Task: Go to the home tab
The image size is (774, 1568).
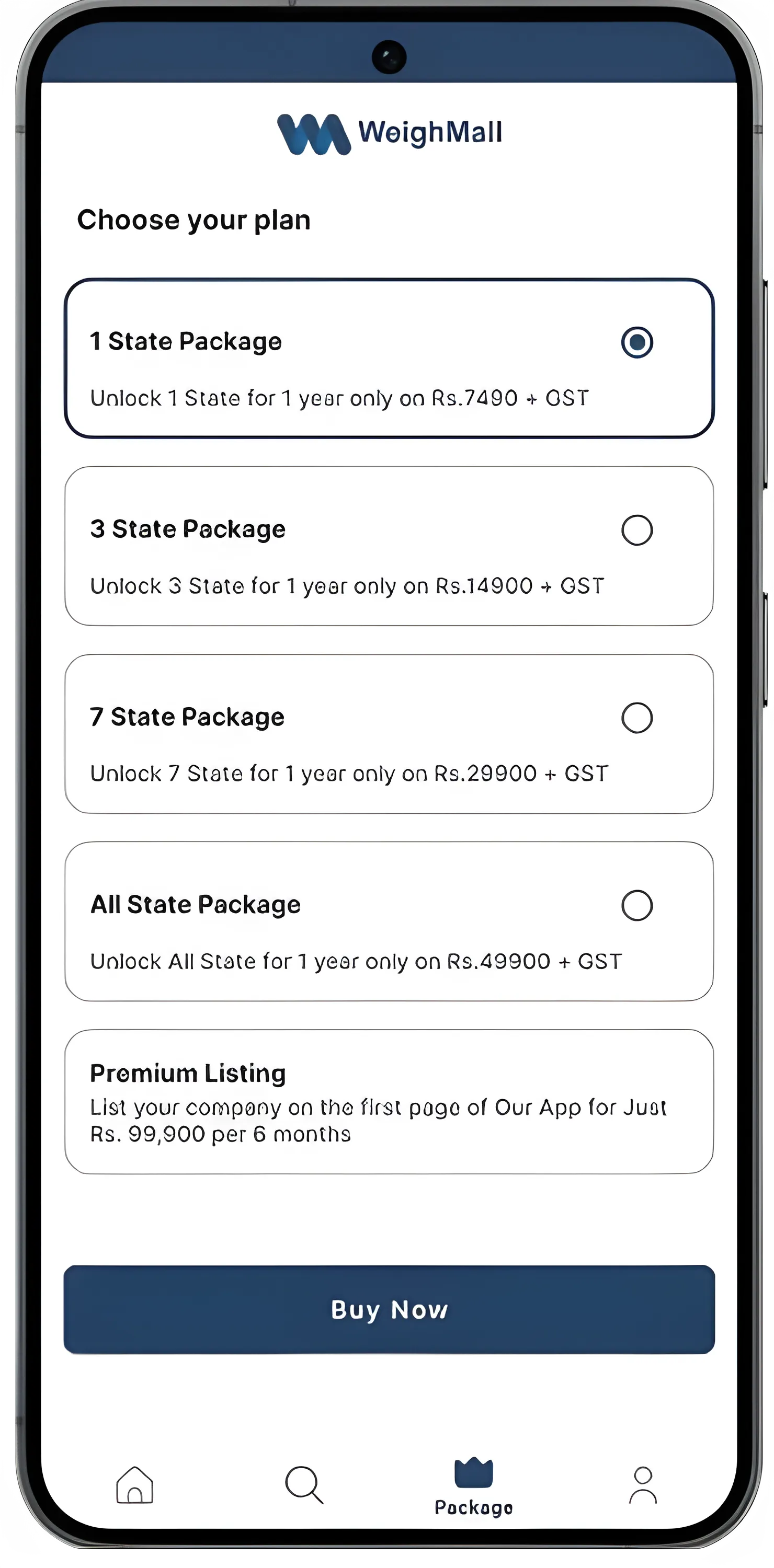Action: click(134, 1485)
